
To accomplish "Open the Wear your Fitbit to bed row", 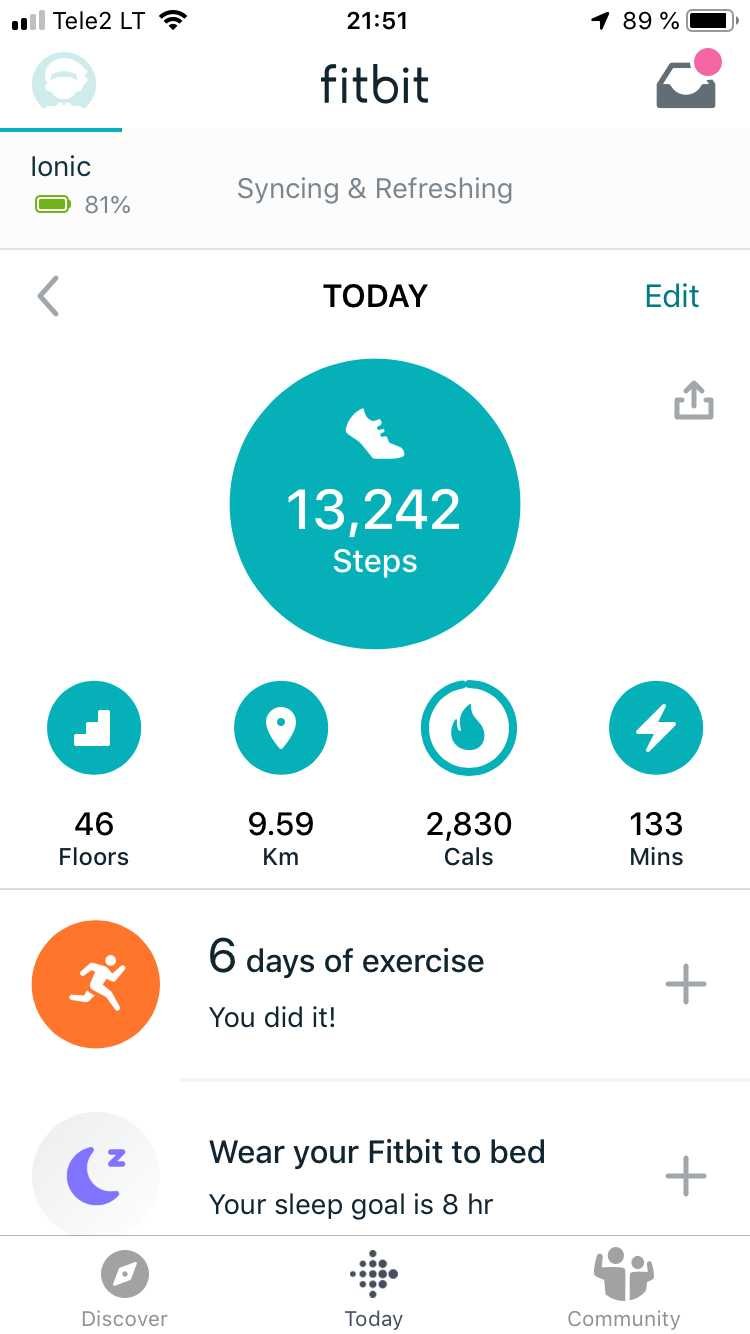I will click(x=375, y=1160).
